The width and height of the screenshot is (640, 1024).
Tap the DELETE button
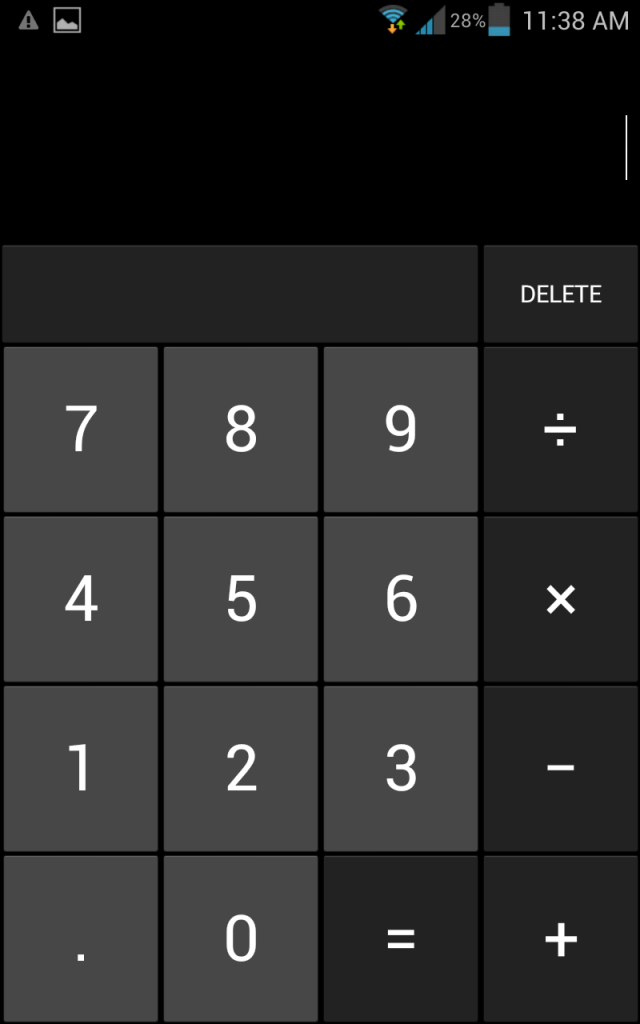560,294
